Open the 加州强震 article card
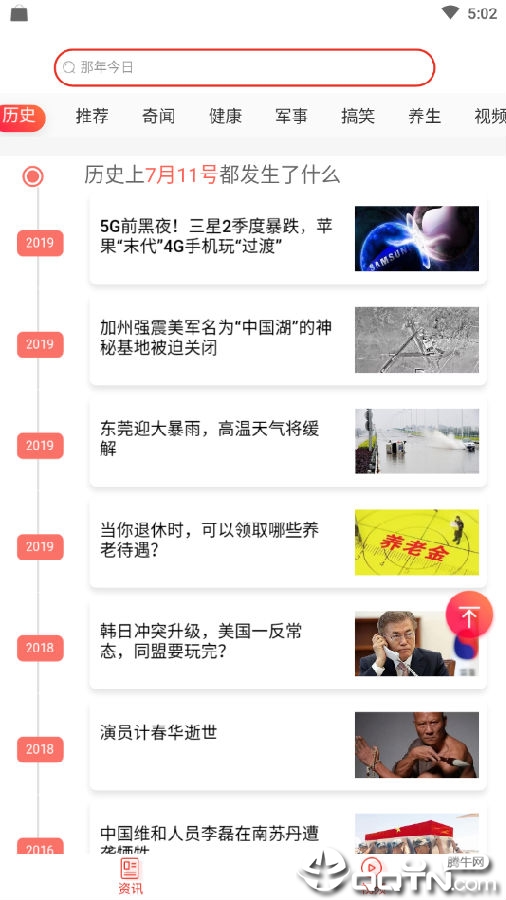Screen dimensions: 506x900 coord(288,340)
